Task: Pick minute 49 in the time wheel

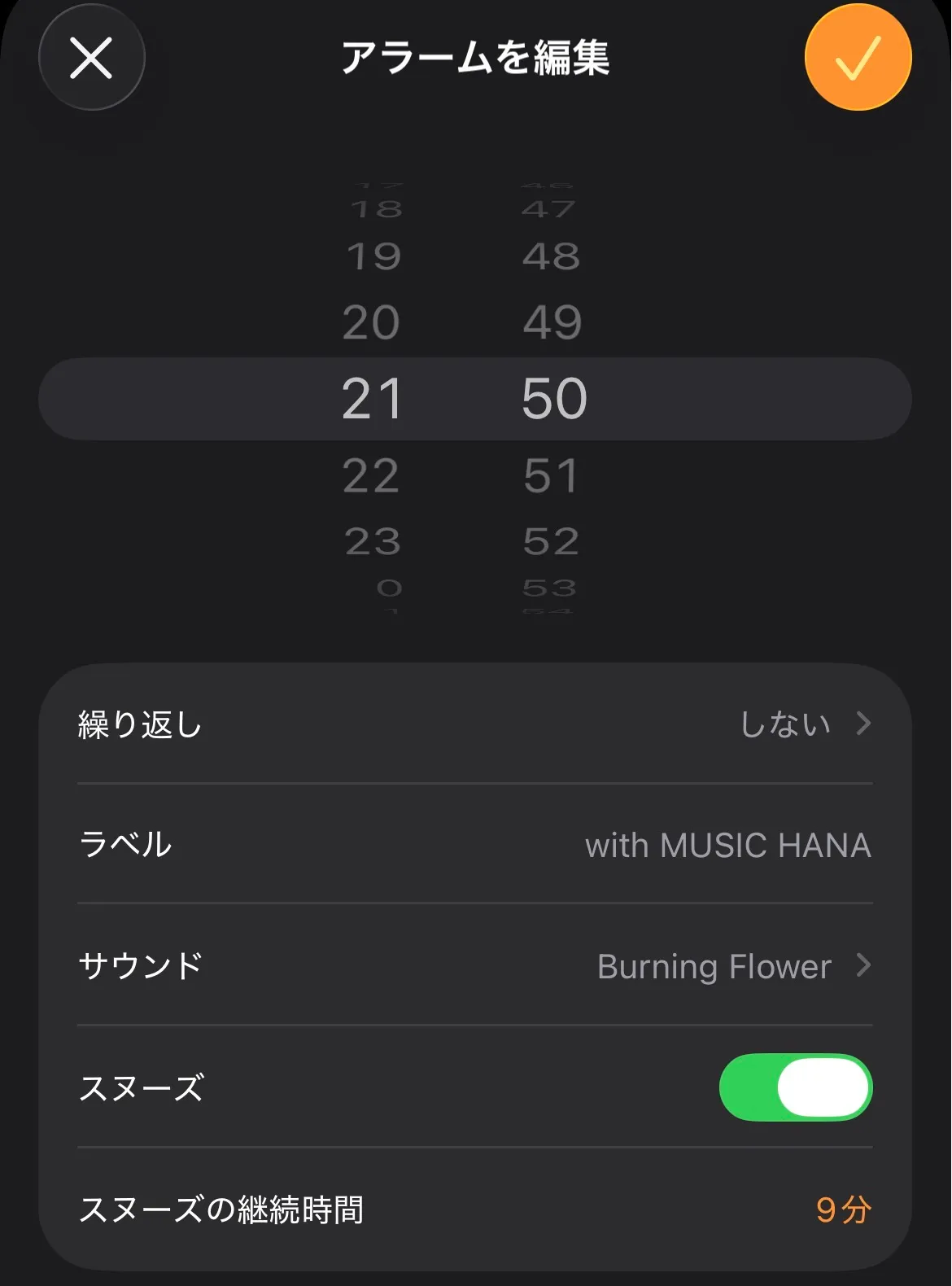Action: pos(552,322)
